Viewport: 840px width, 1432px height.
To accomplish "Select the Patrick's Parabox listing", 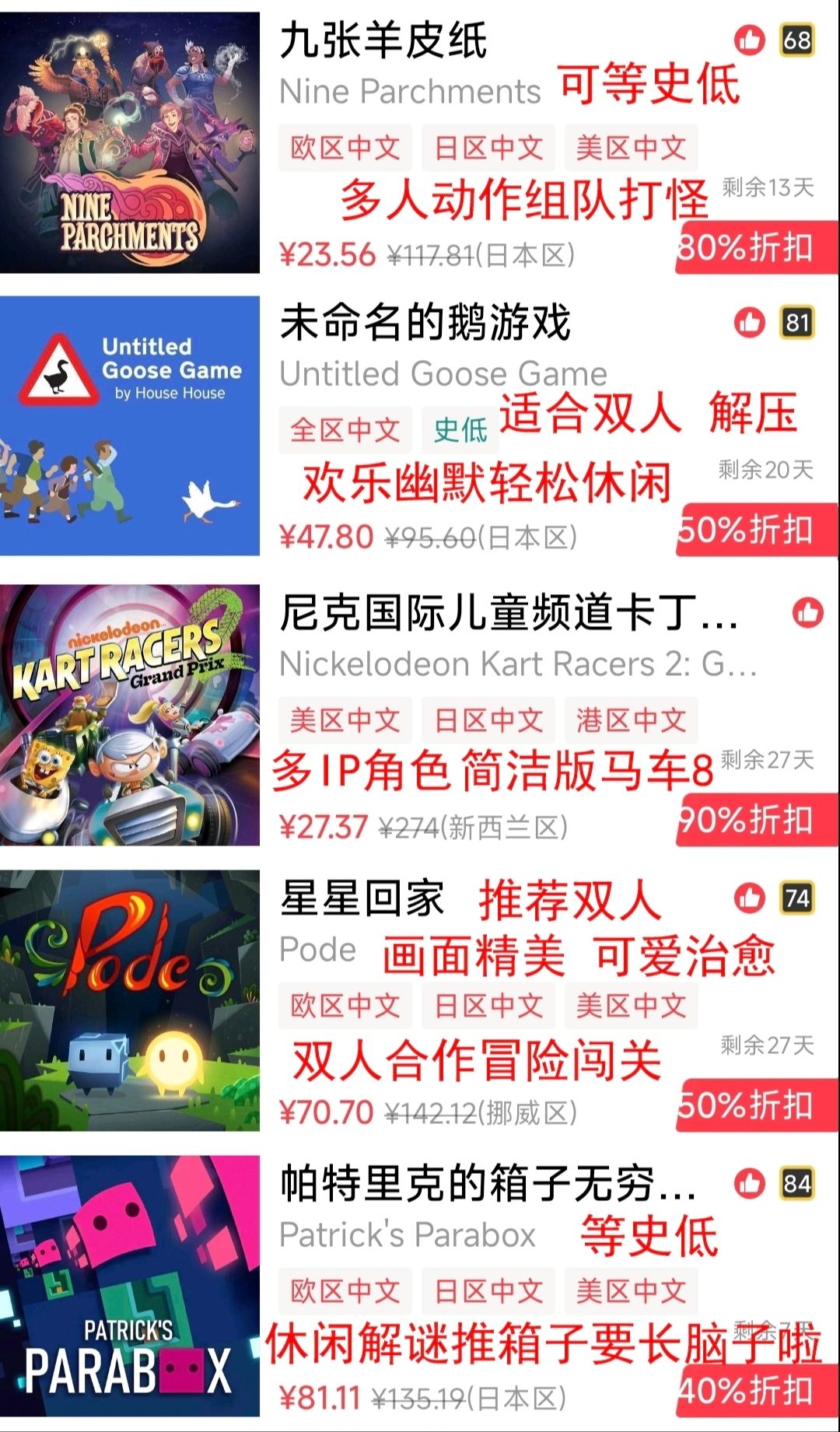I will pos(487,1184).
